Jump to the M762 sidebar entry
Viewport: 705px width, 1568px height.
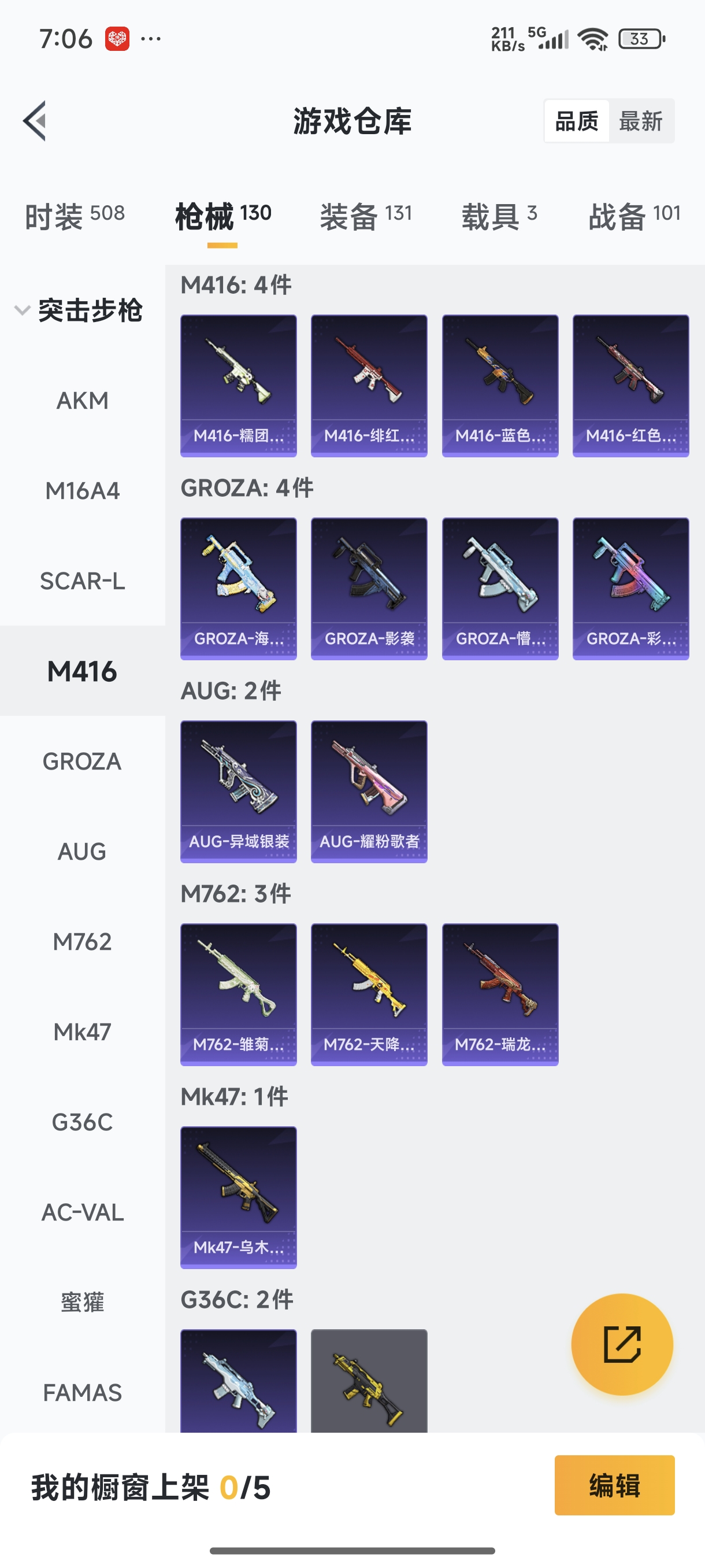(83, 942)
